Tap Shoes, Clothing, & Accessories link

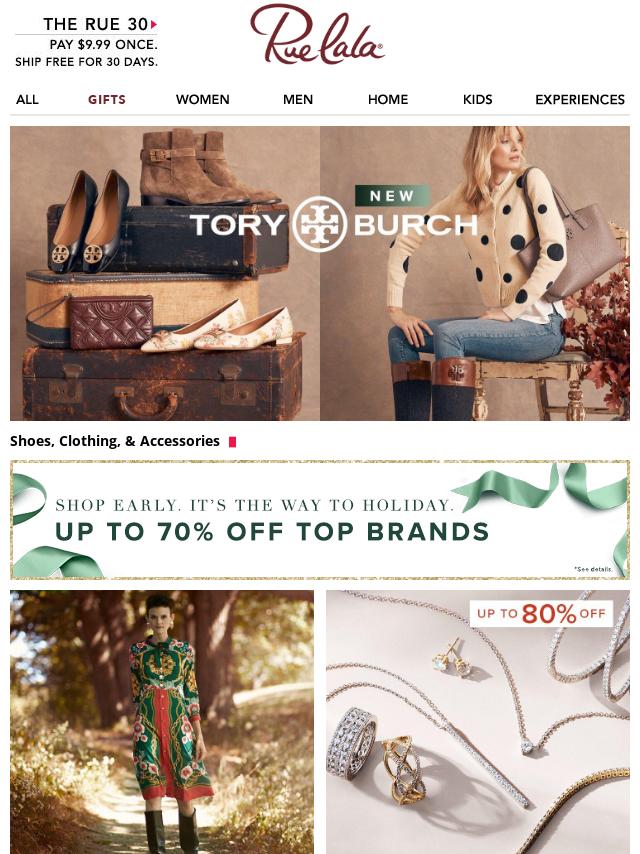pos(115,441)
